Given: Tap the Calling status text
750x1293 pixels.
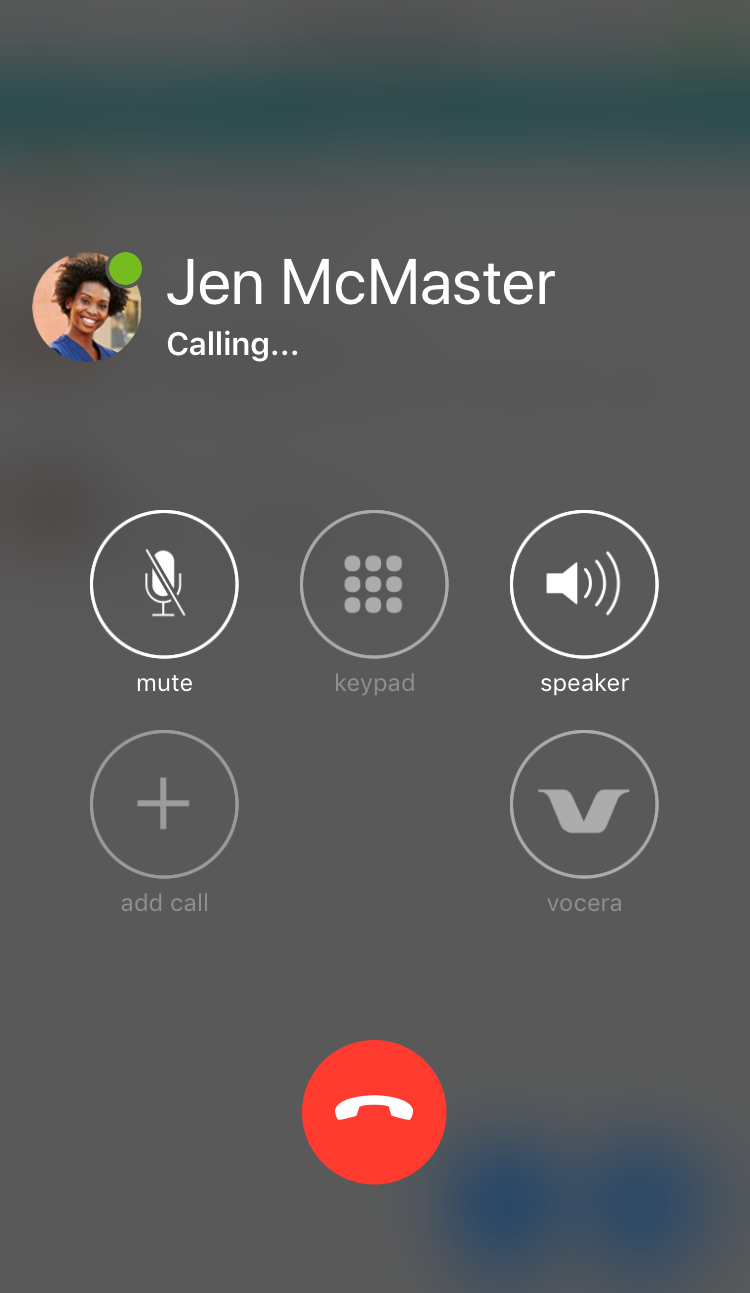Looking at the screenshot, I should pos(233,344).
